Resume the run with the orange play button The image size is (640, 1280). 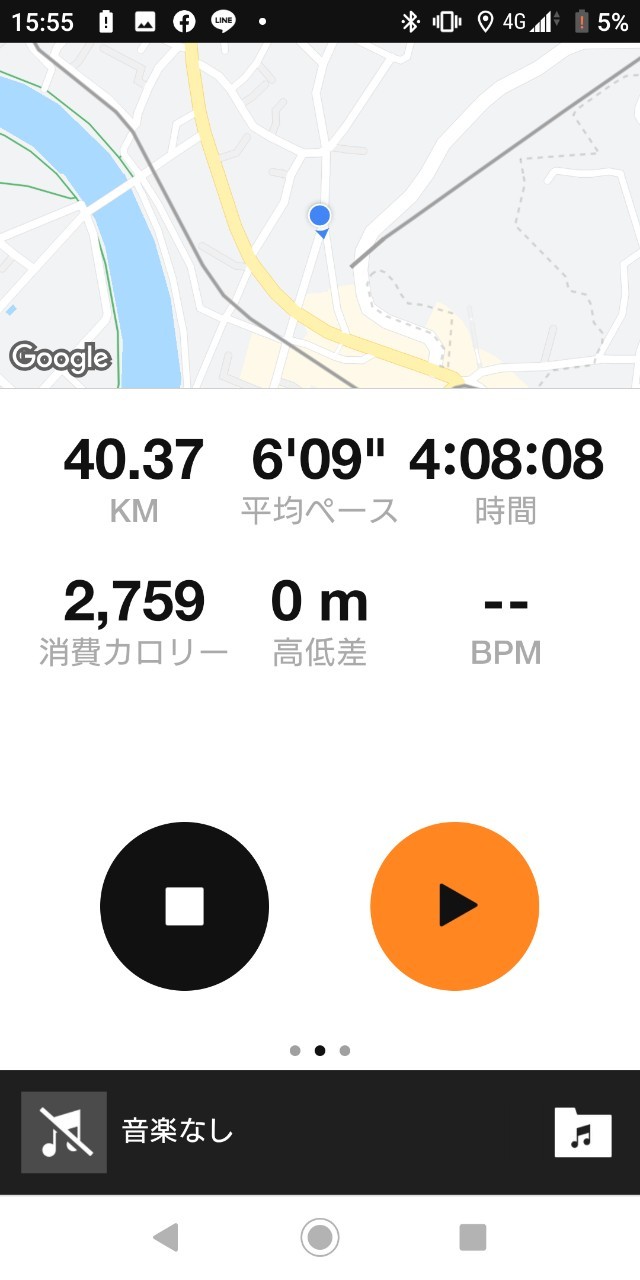[455, 906]
